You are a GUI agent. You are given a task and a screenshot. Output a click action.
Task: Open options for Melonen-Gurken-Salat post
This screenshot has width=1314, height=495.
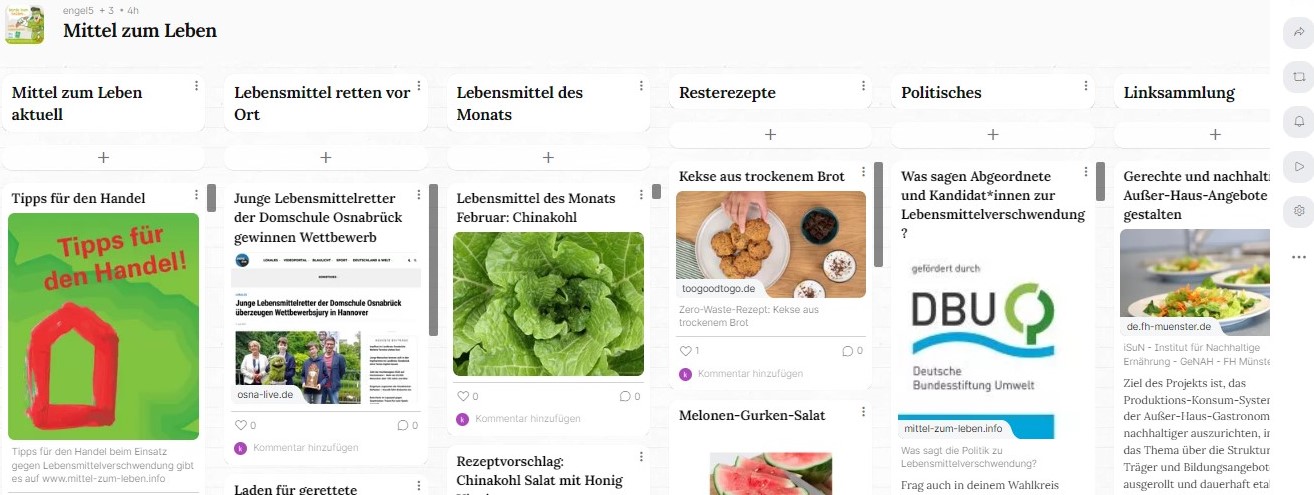point(863,411)
